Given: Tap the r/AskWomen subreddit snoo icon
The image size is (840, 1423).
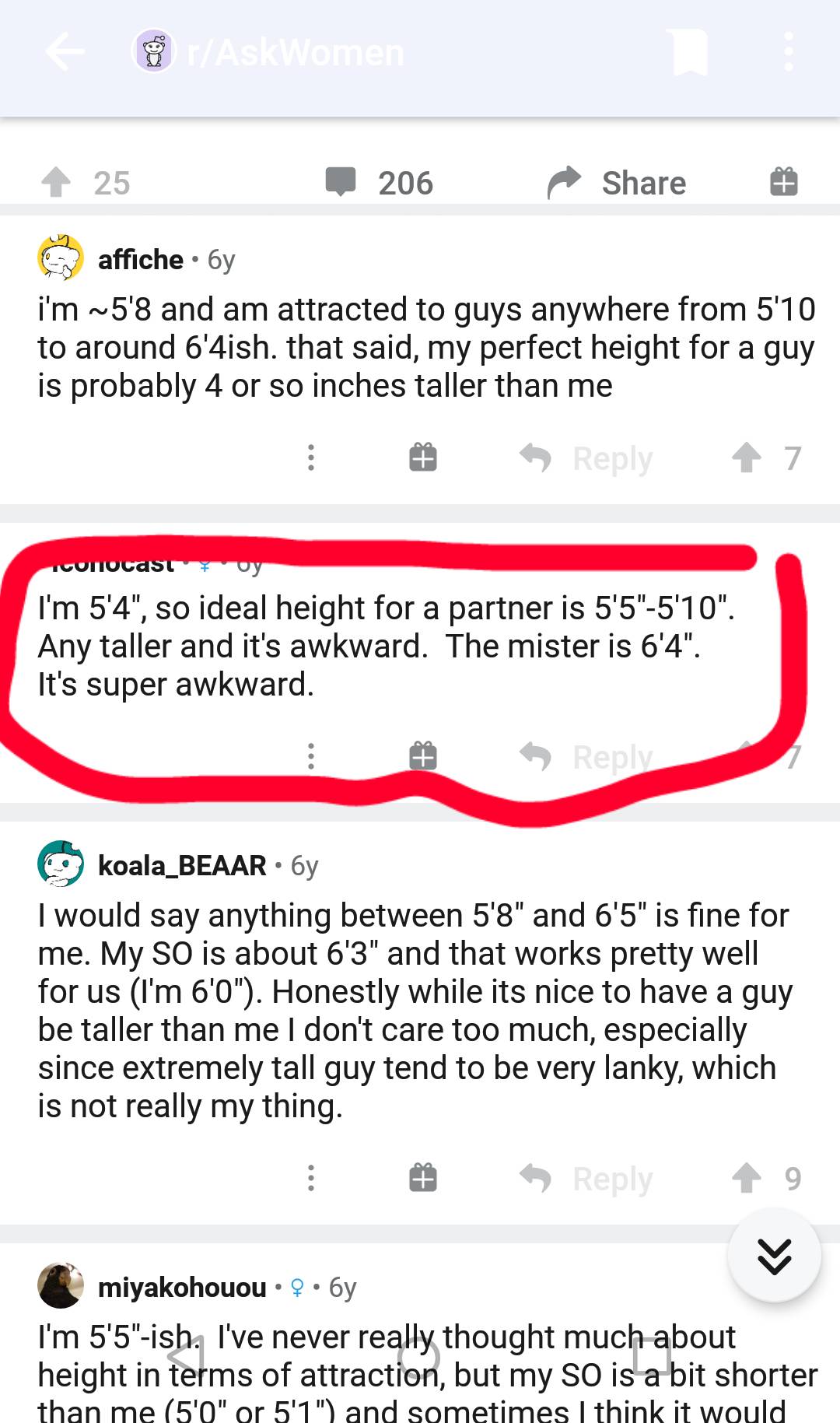Looking at the screenshot, I should tap(154, 52).
